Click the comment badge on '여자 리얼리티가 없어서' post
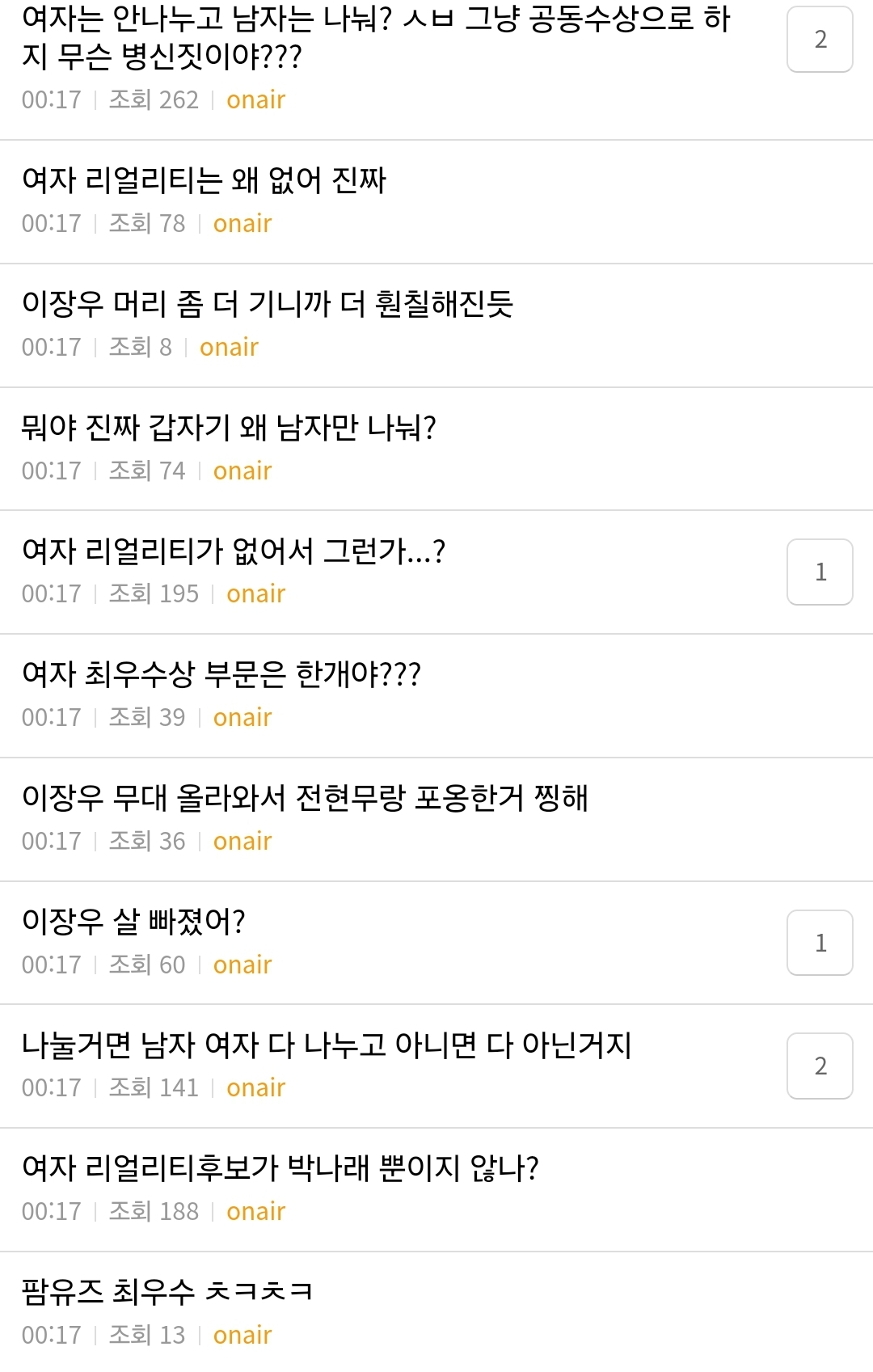The width and height of the screenshot is (873, 1372). [x=820, y=570]
